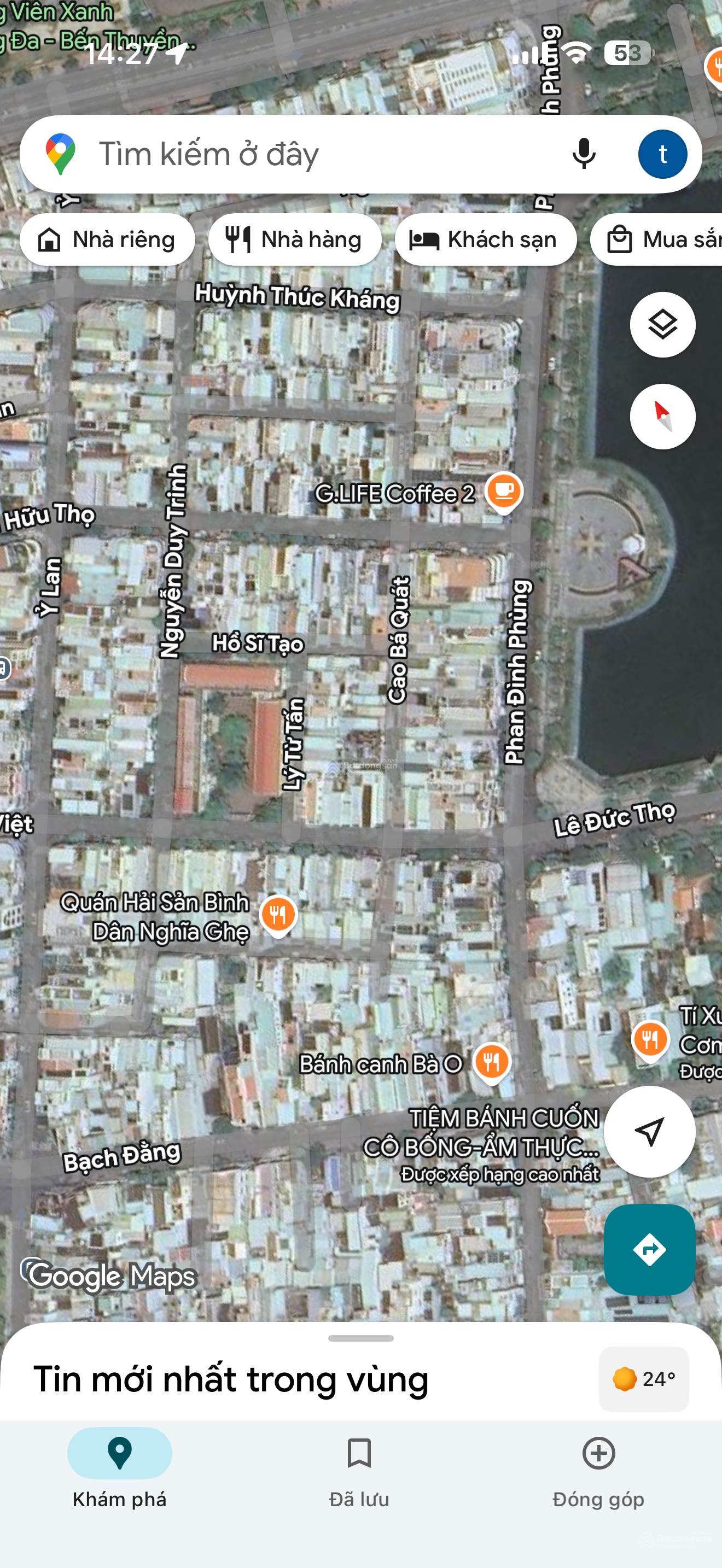
Task: Open the account profile avatar
Action: 662,154
